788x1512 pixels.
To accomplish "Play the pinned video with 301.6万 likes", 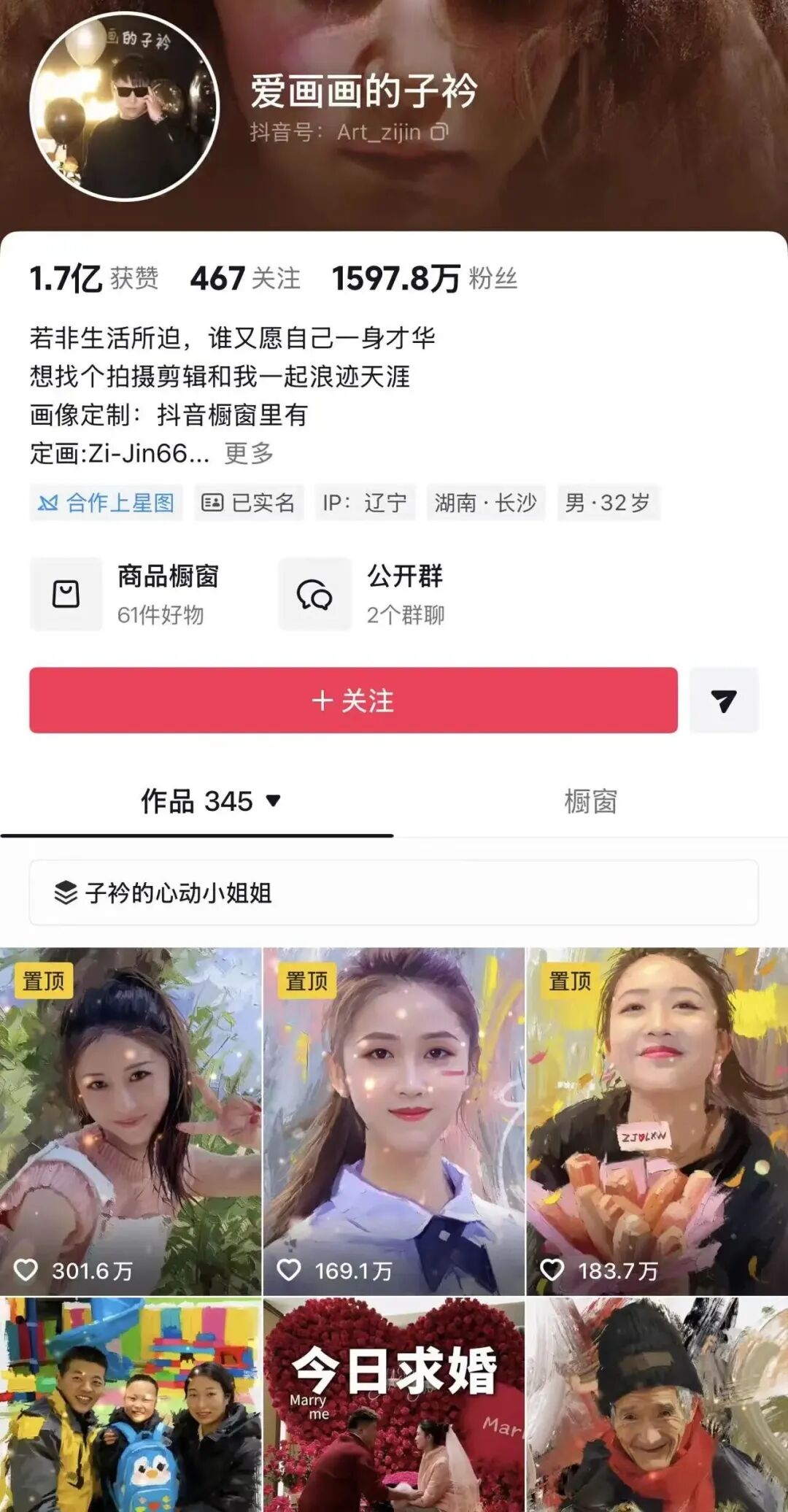I will 131,1120.
